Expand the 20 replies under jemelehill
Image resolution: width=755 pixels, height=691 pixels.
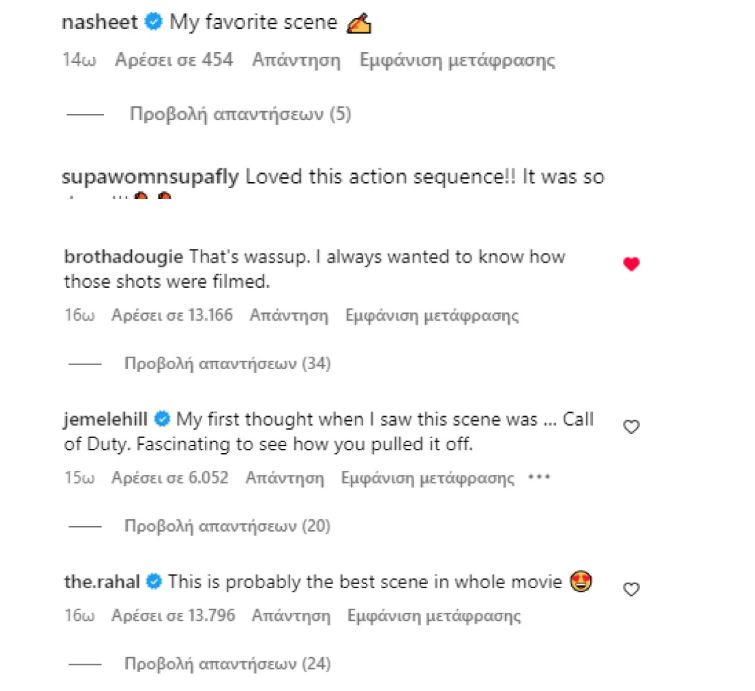coord(227,526)
